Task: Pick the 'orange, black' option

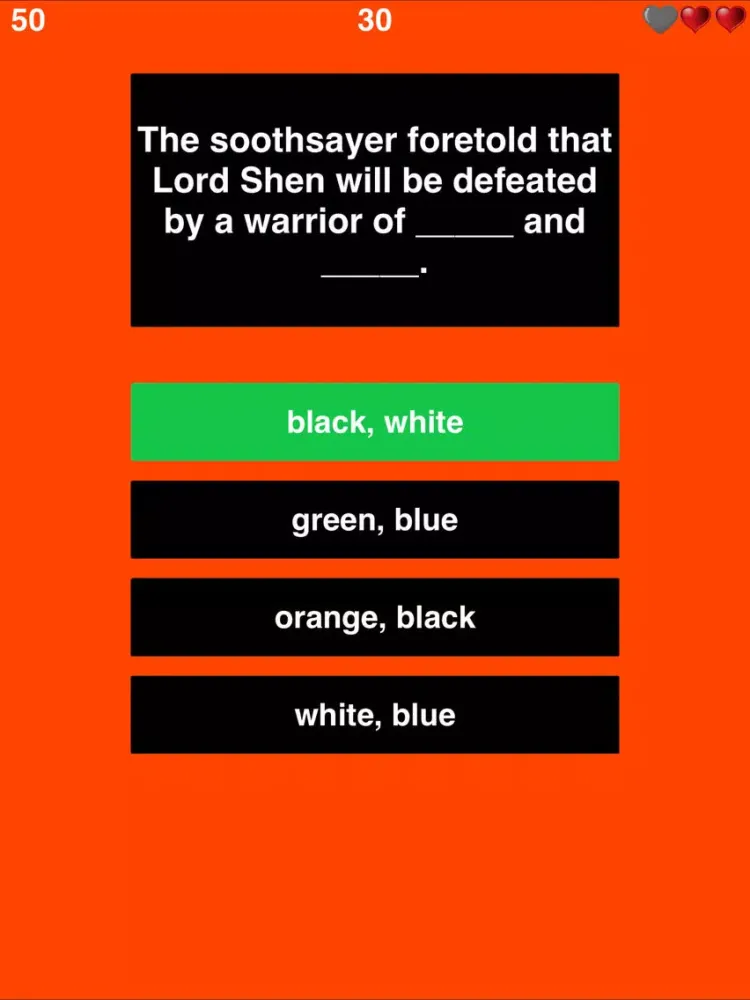Action: pyautogui.click(x=374, y=617)
